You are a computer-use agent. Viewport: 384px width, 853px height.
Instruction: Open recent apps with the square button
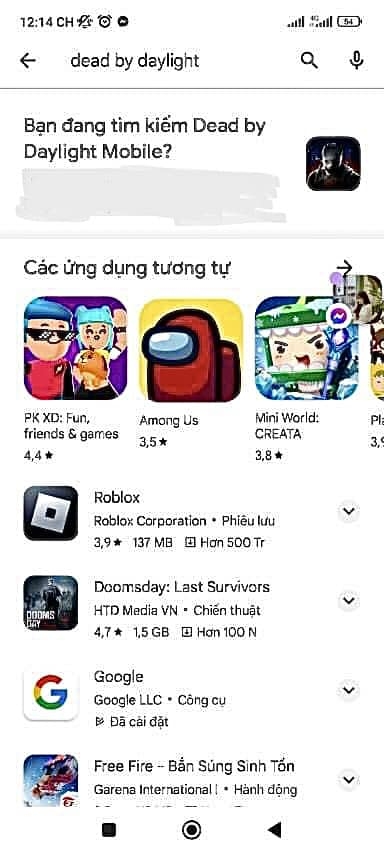pyautogui.click(x=109, y=830)
